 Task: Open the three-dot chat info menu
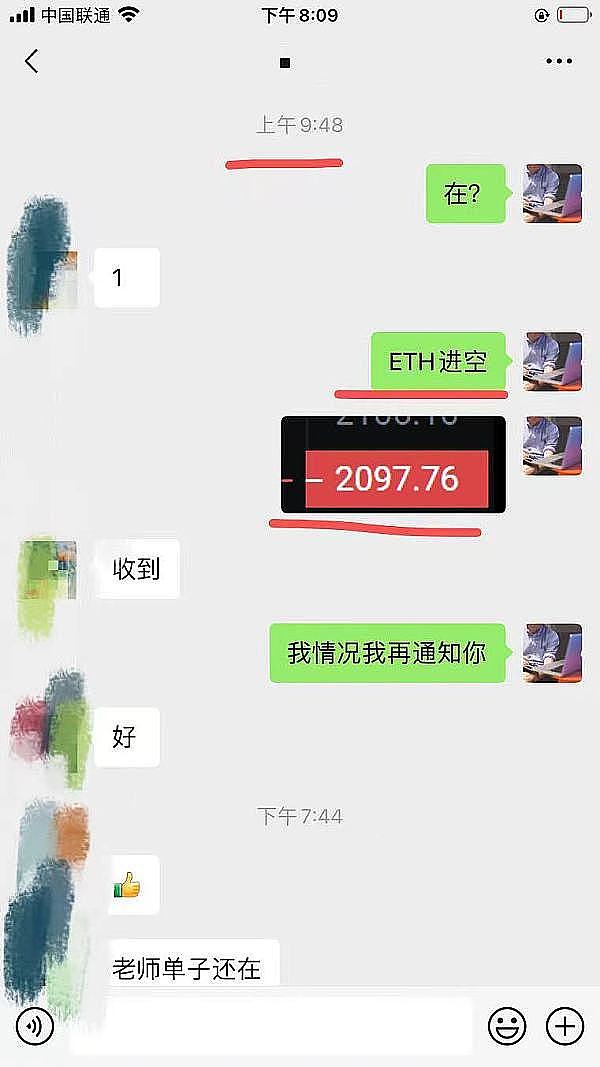tap(558, 61)
